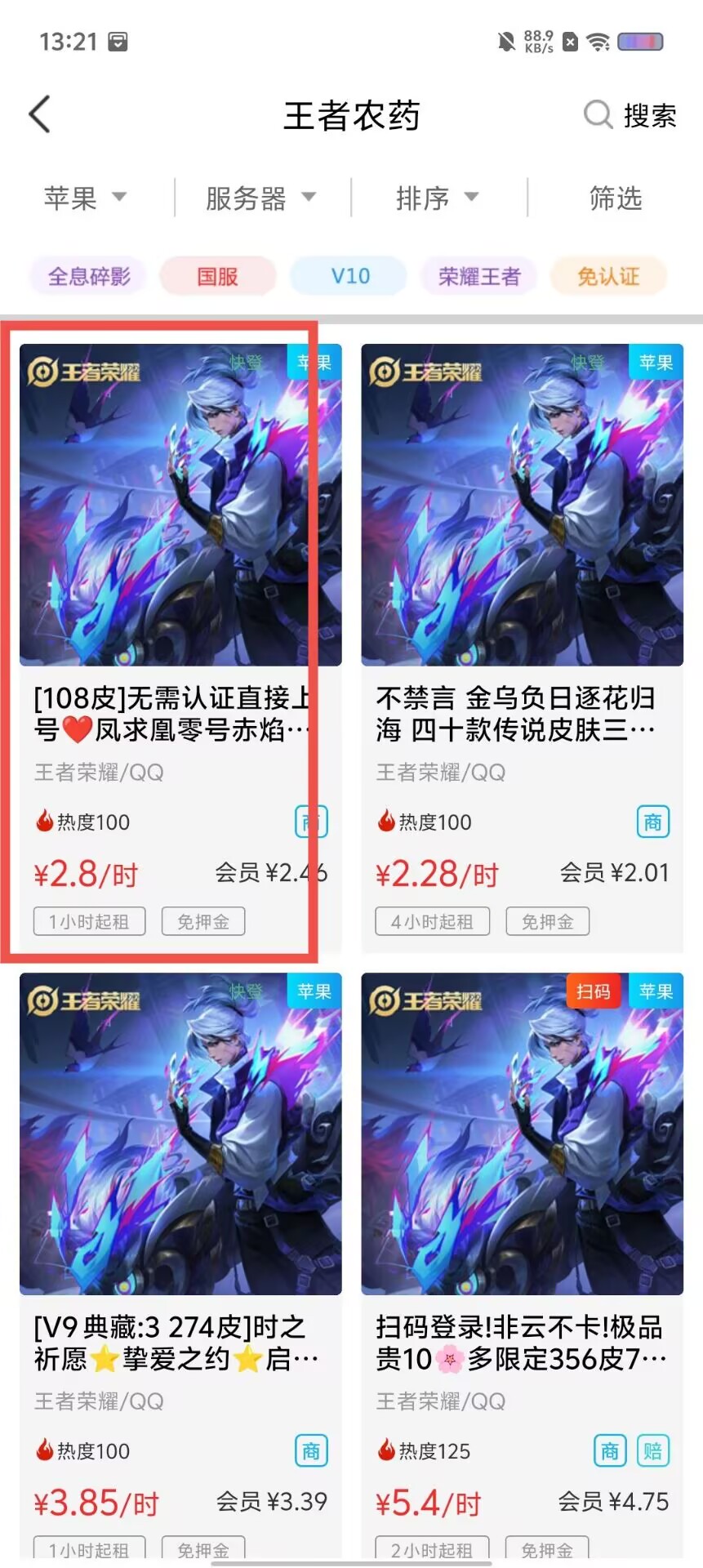The image size is (703, 1568).
Task: Open the 筛选 filter options
Action: coord(615,198)
